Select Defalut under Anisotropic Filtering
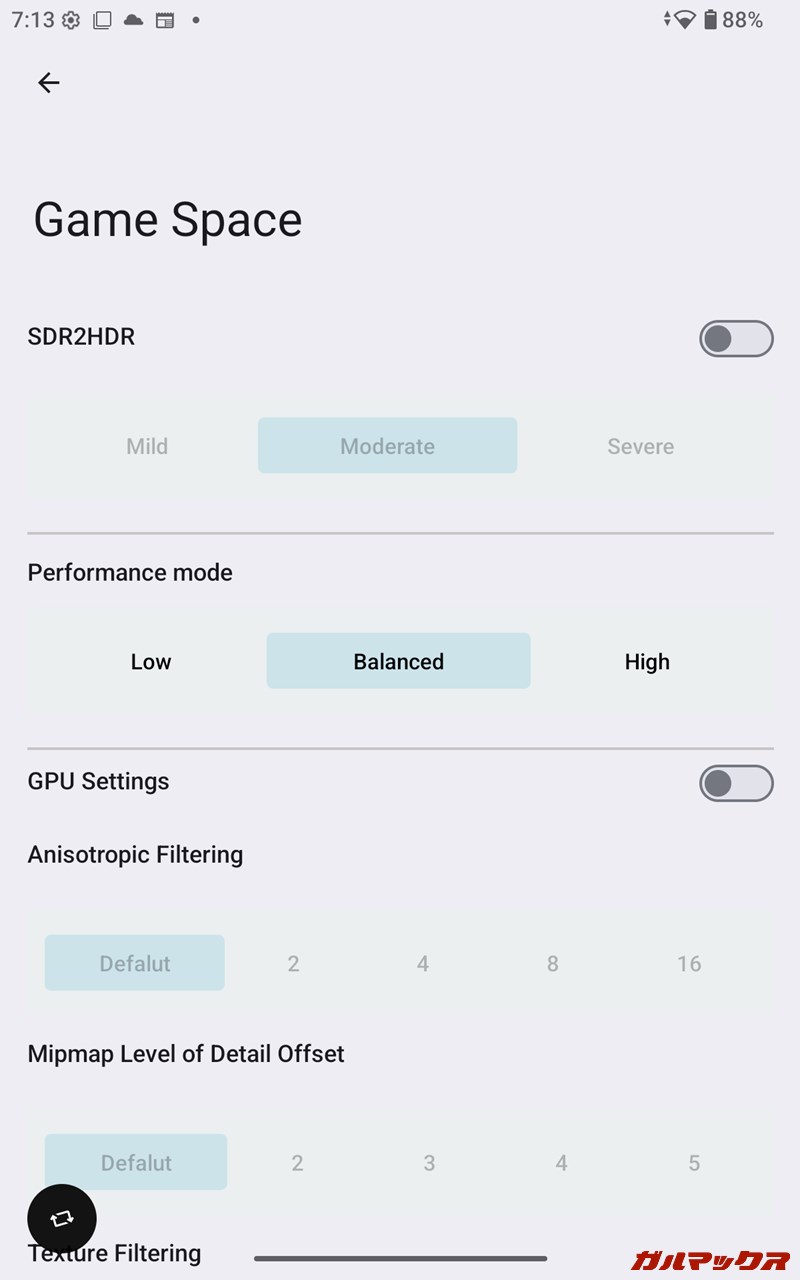This screenshot has height=1280, width=800. pos(135,963)
